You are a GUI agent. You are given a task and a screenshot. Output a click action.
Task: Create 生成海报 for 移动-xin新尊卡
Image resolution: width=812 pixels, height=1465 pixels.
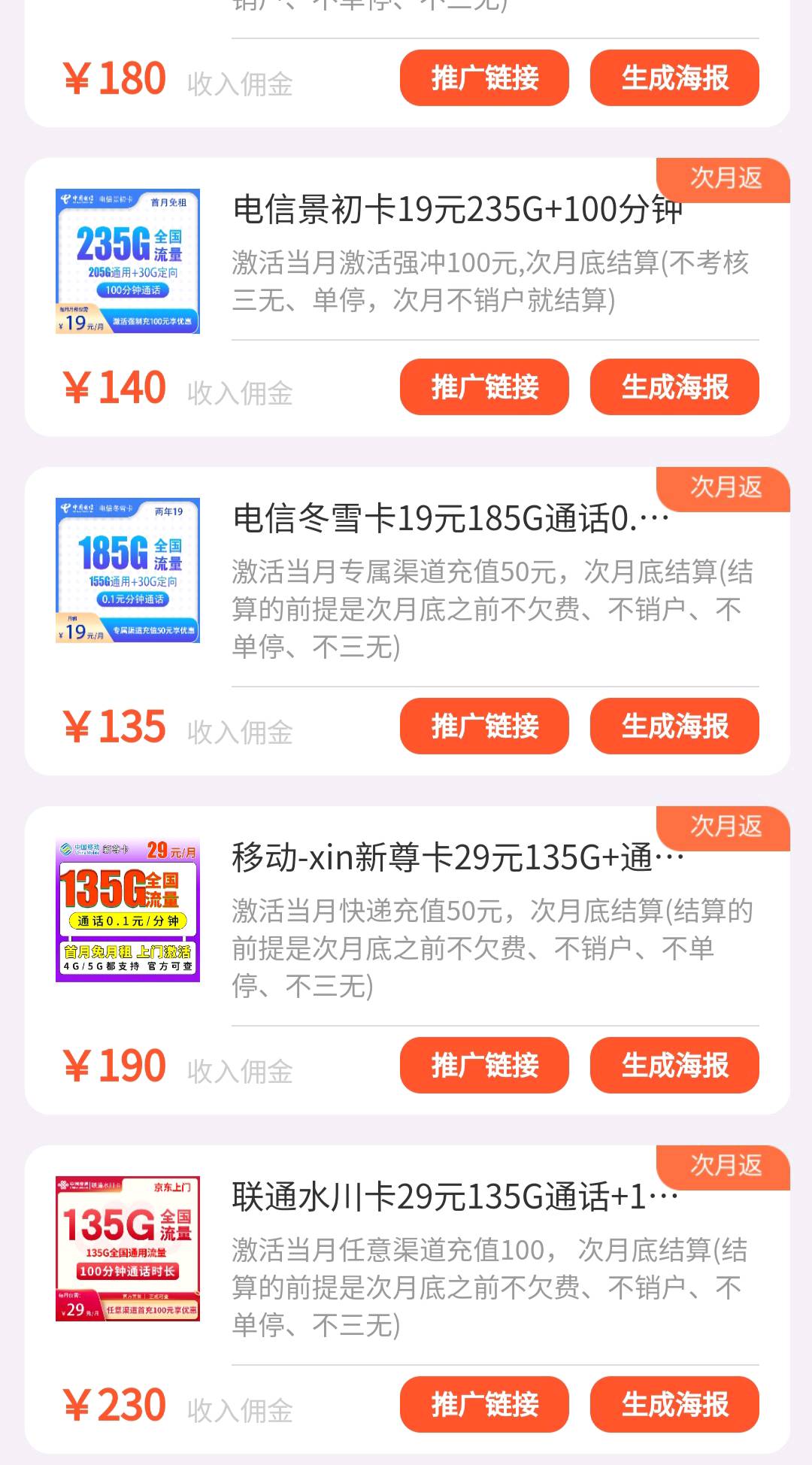[674, 1066]
